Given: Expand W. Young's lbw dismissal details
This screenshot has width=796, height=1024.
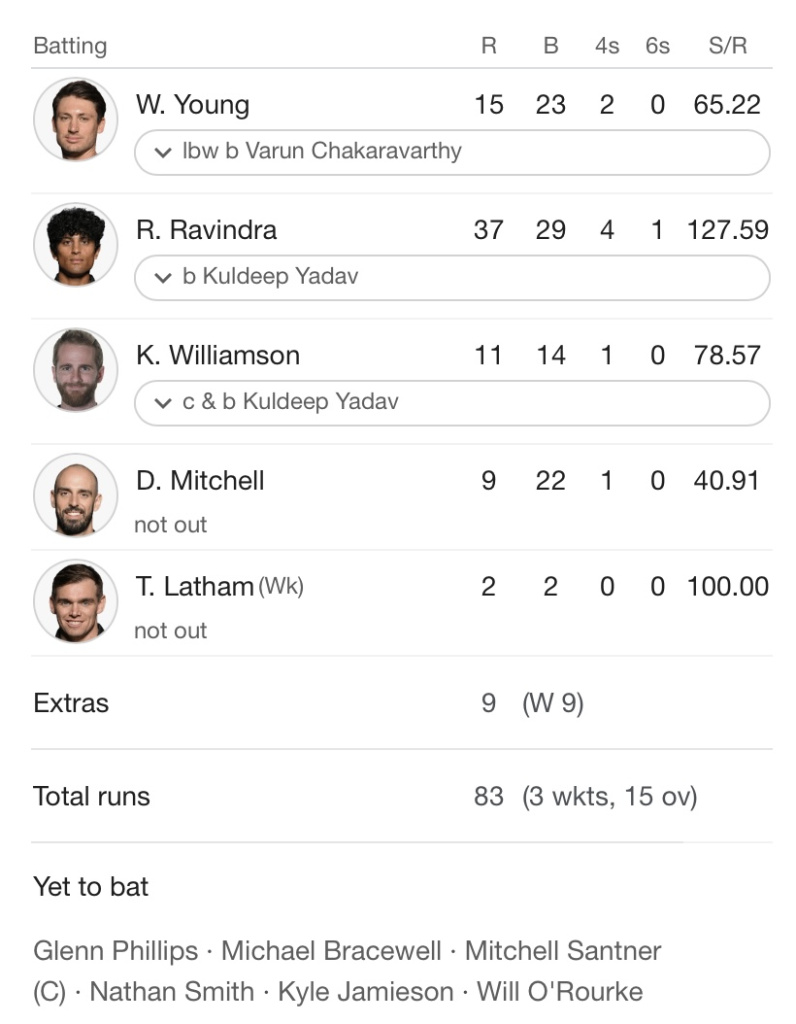Looking at the screenshot, I should pyautogui.click(x=450, y=152).
